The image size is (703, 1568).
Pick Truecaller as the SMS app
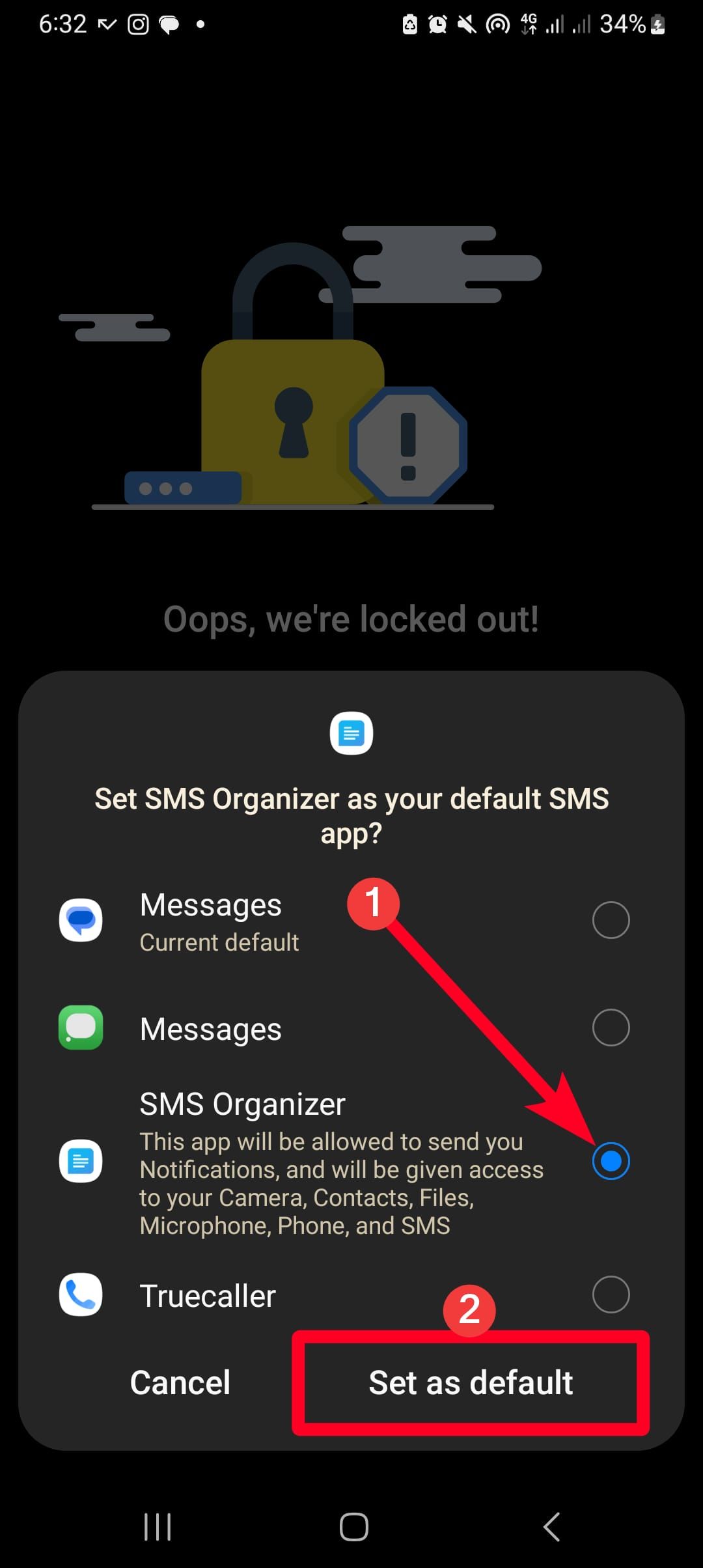351,1295
